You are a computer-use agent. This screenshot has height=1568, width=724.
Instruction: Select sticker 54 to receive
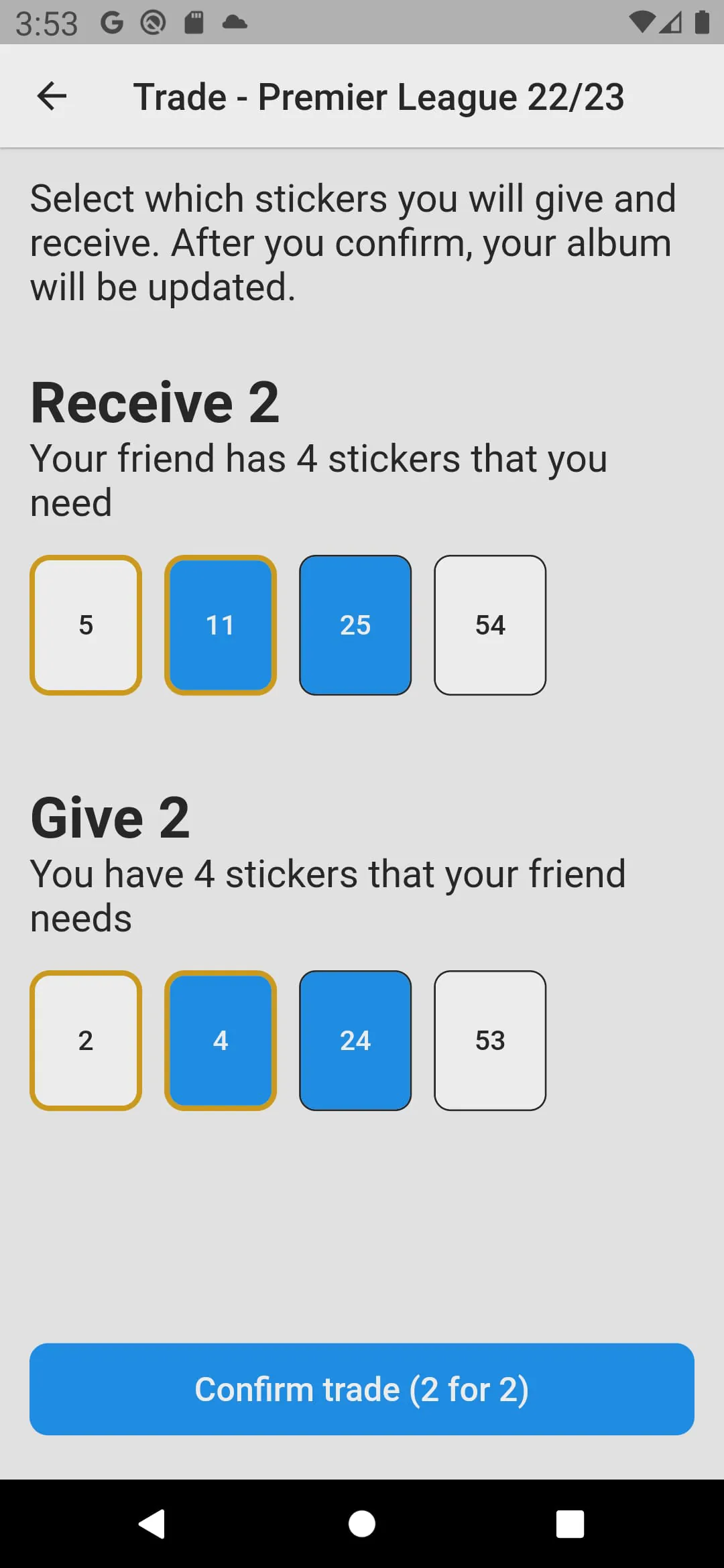[x=490, y=624]
